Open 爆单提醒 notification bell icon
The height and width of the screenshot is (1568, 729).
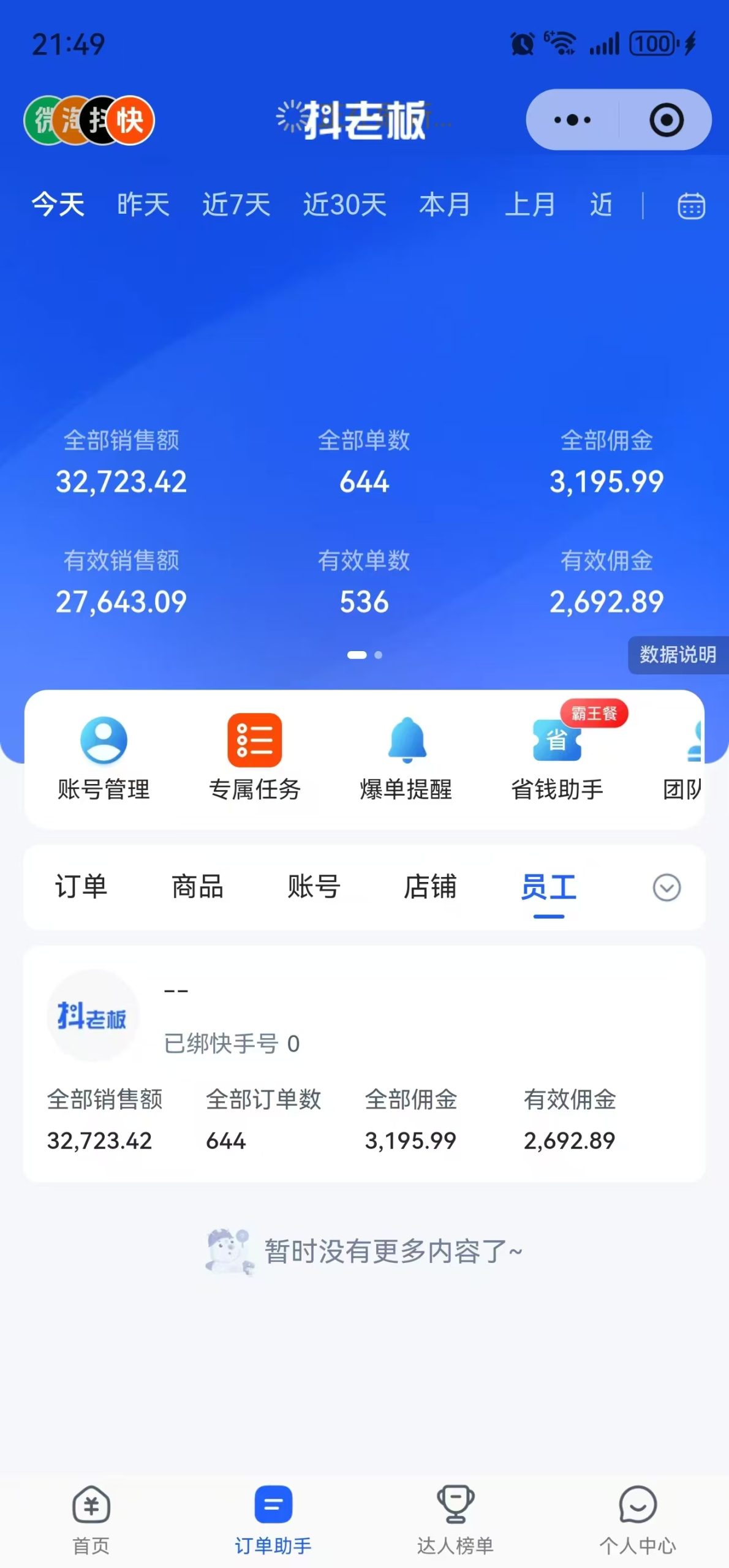(x=406, y=740)
